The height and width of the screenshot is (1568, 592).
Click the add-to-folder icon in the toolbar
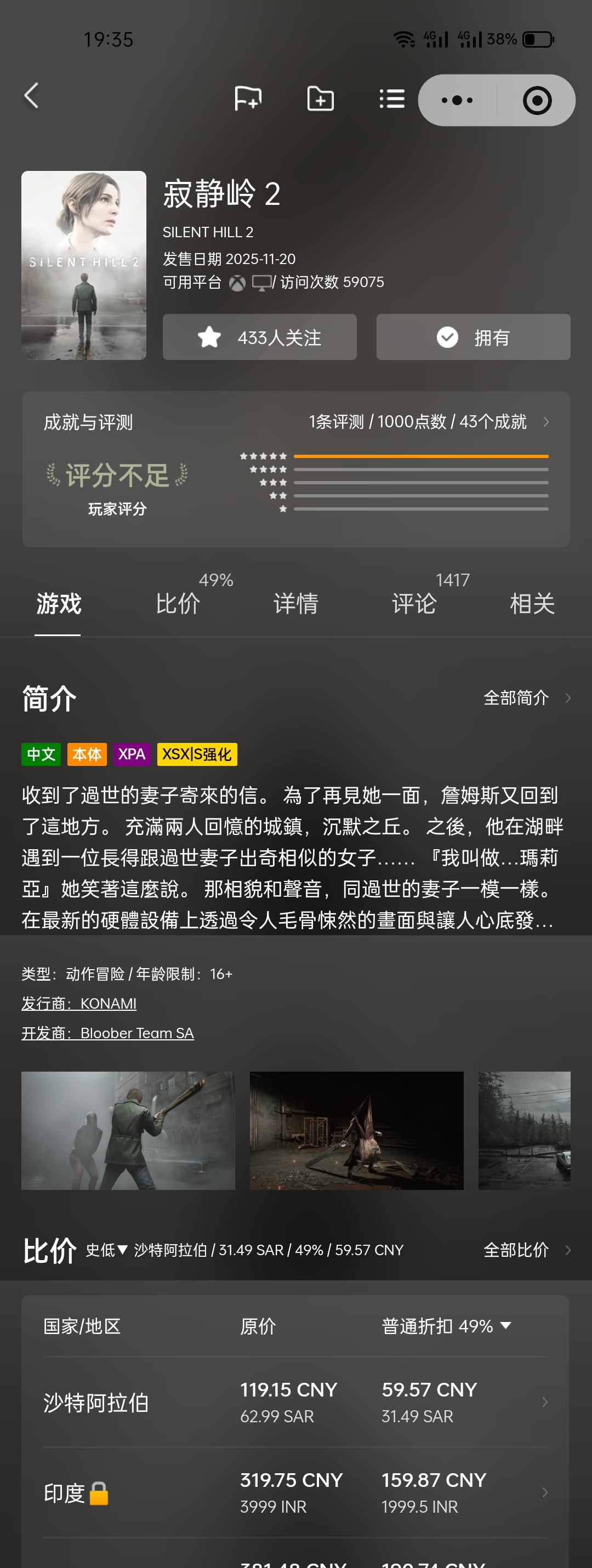(x=319, y=99)
